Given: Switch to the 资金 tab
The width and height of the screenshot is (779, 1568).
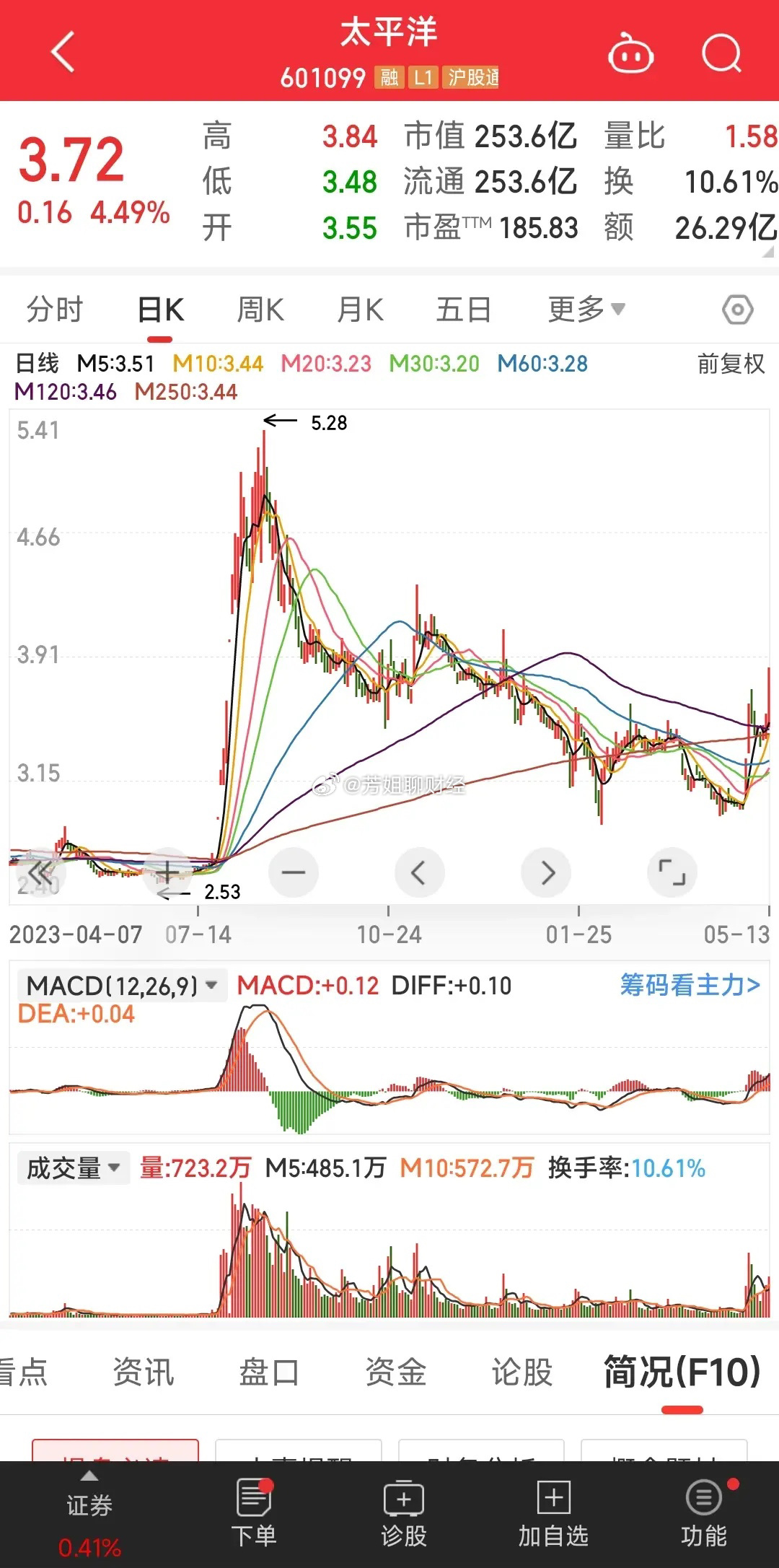Looking at the screenshot, I should [395, 1372].
